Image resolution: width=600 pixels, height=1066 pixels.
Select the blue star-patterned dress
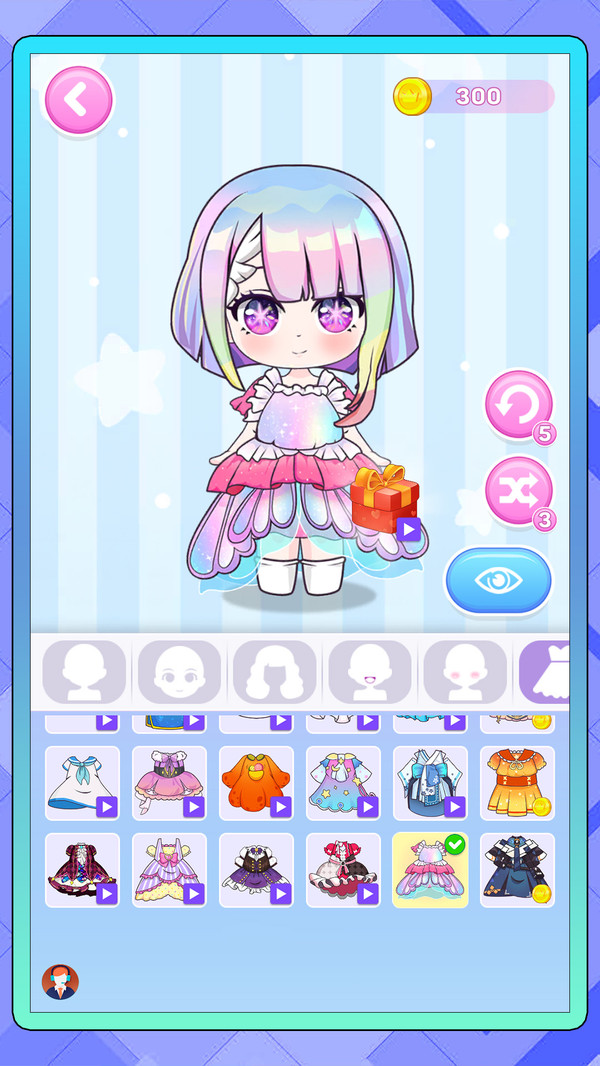pyautogui.click(x=343, y=783)
